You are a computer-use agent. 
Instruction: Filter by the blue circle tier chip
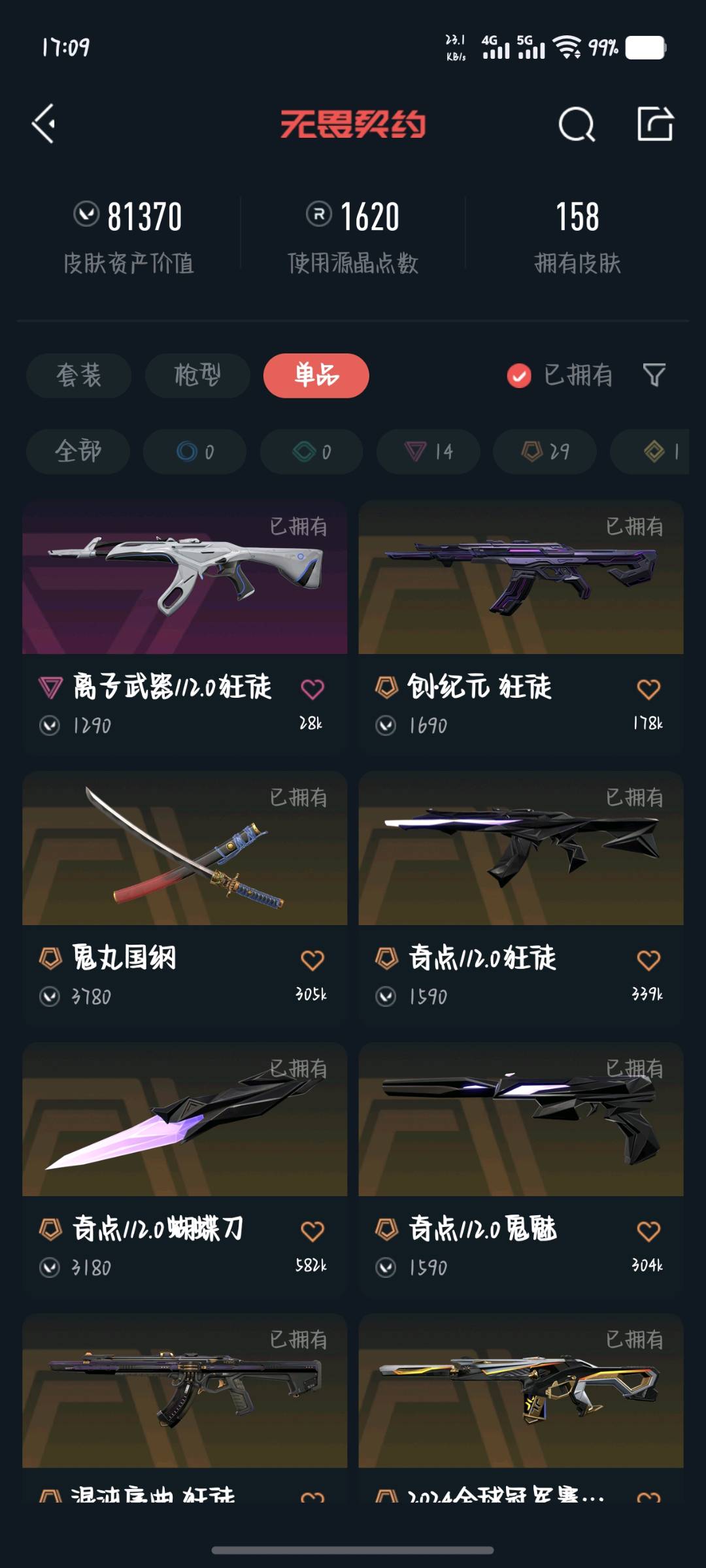[x=195, y=451]
